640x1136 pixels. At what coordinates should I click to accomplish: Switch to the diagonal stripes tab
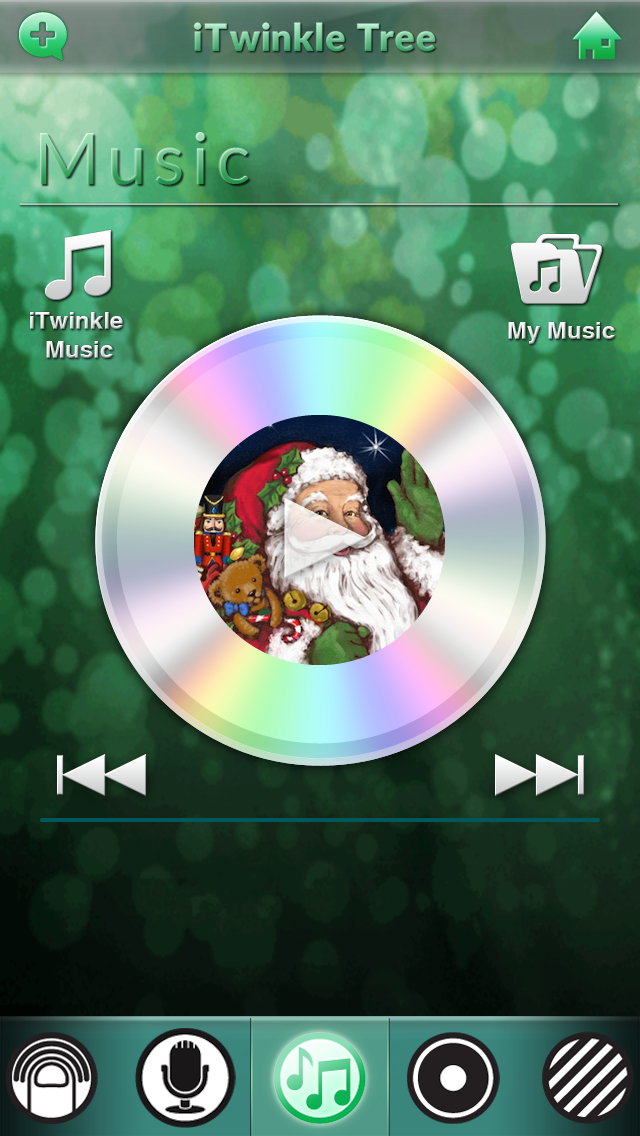pyautogui.click(x=588, y=1078)
